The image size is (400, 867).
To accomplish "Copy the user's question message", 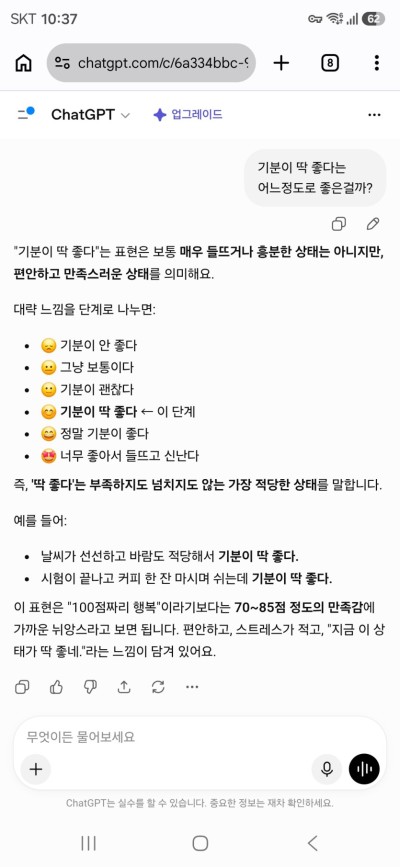I will 339,224.
